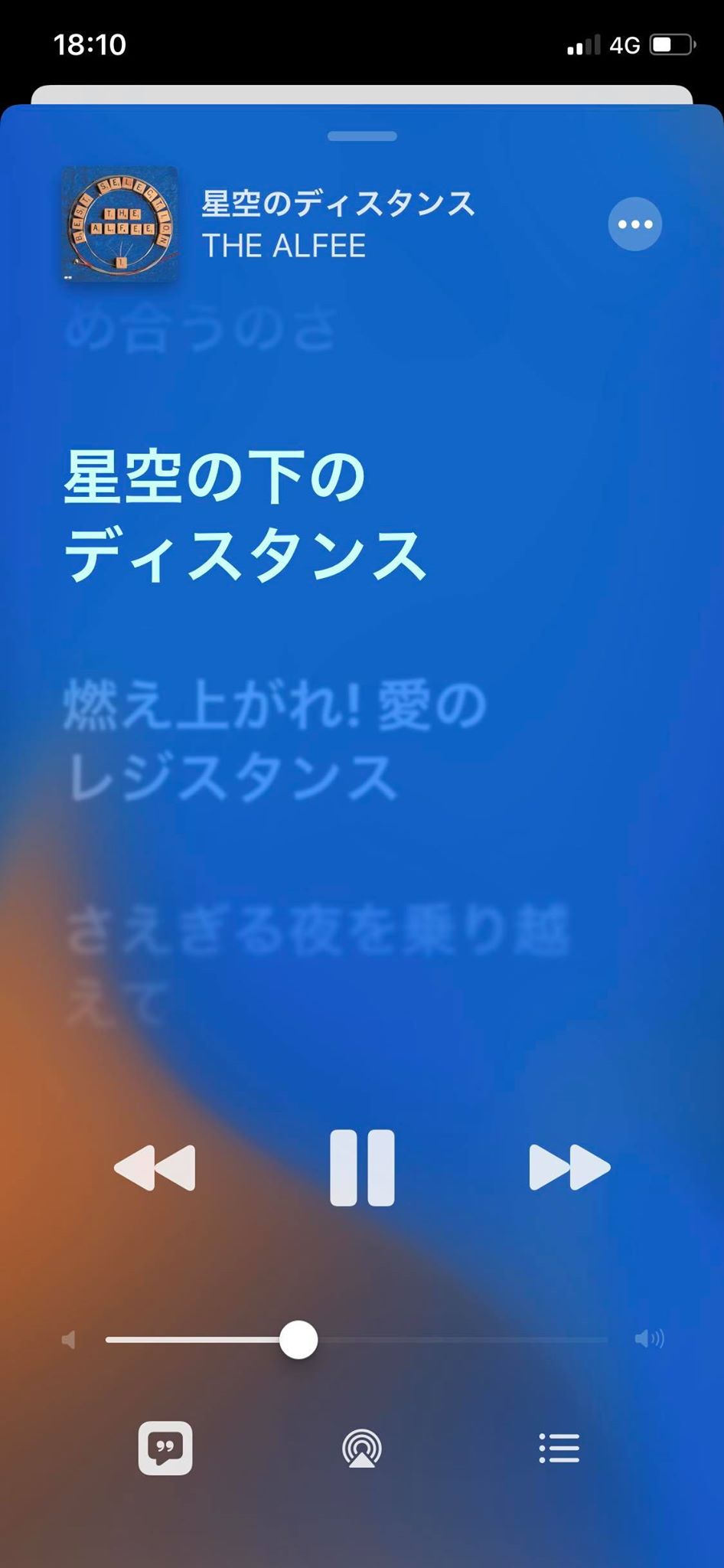The height and width of the screenshot is (1568, 724).
Task: Jump to lyric line さえぎる夜を乗り越えて
Action: 318,965
